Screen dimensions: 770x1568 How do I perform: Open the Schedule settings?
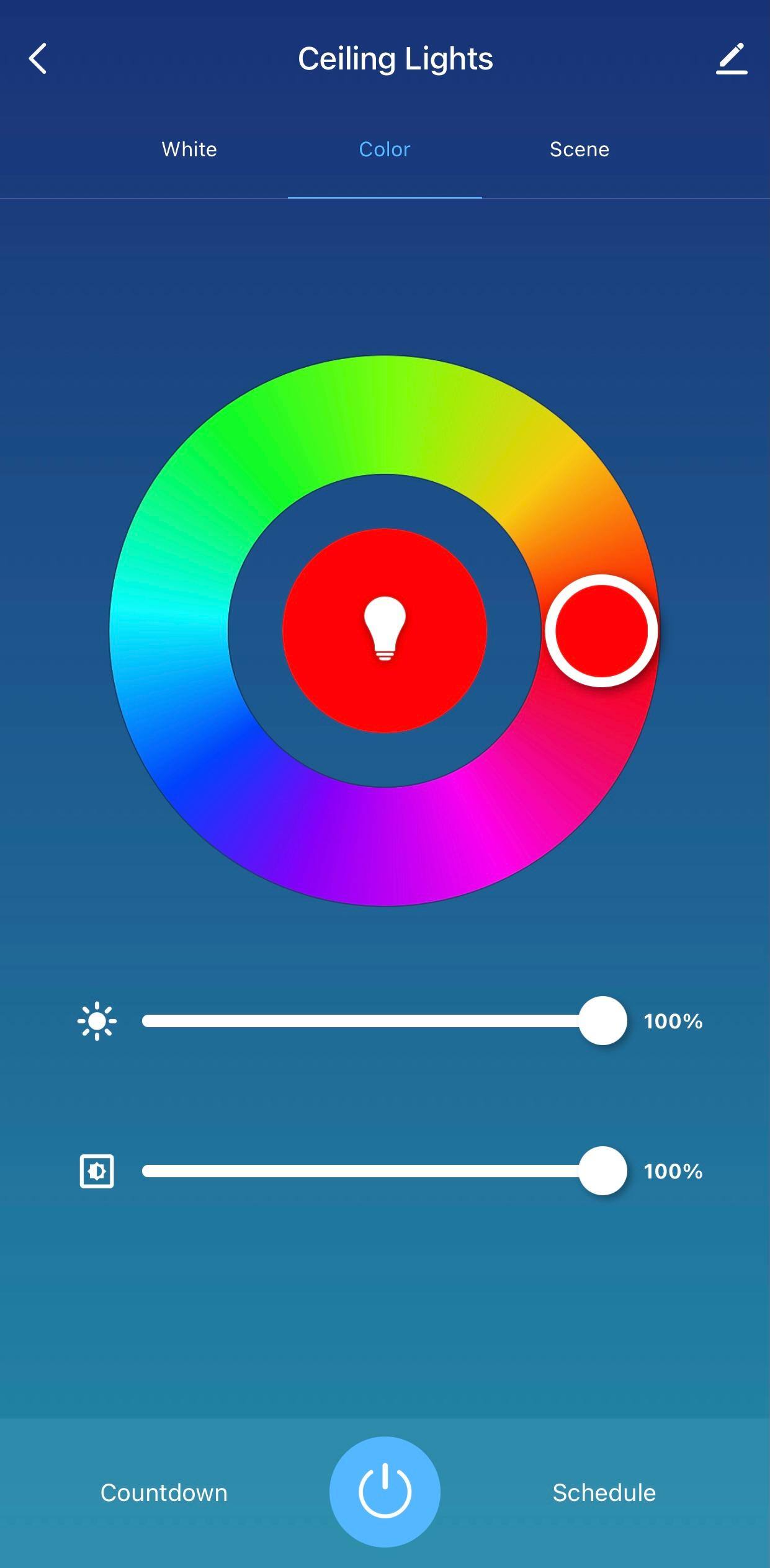[604, 1492]
